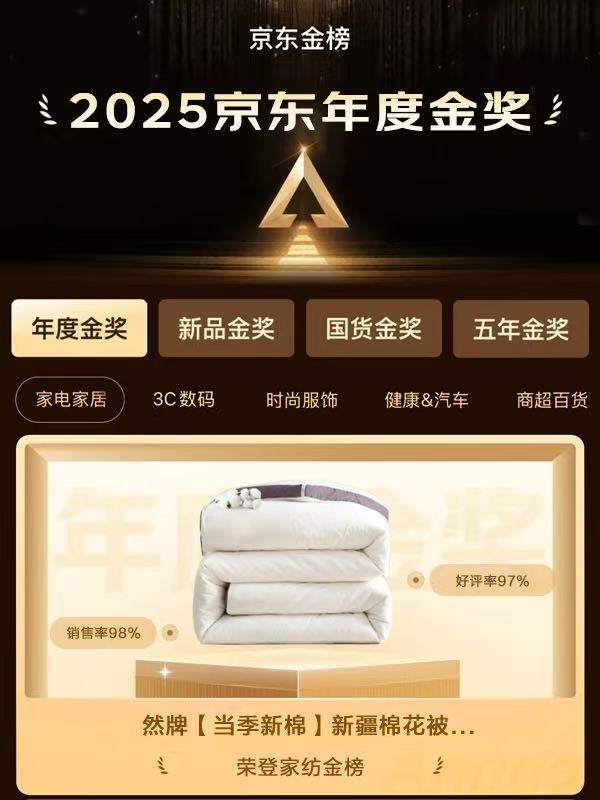
Task: Switch to the 时尚服饰 category
Action: [x=302, y=400]
